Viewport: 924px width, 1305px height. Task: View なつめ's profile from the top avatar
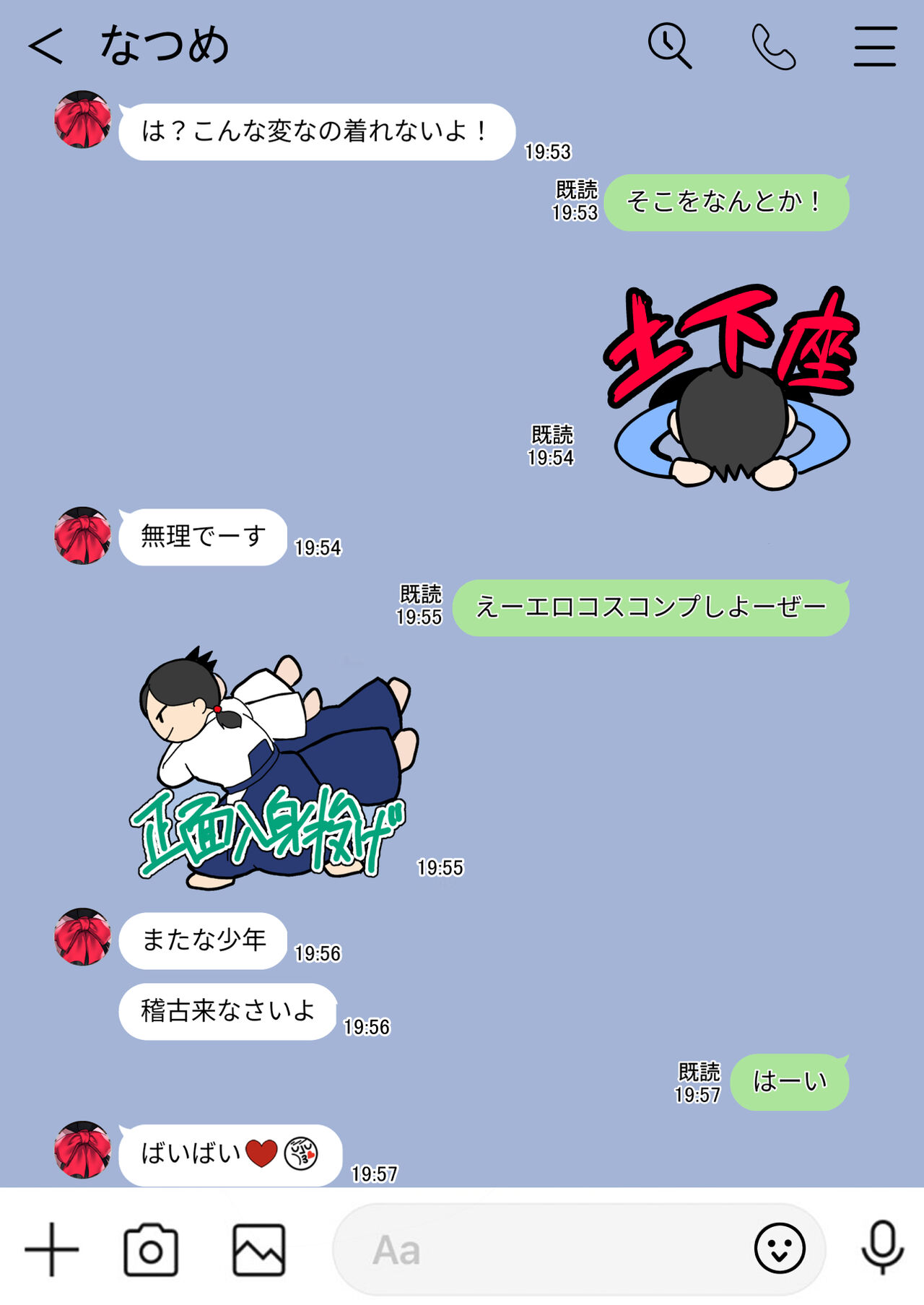pyautogui.click(x=82, y=120)
